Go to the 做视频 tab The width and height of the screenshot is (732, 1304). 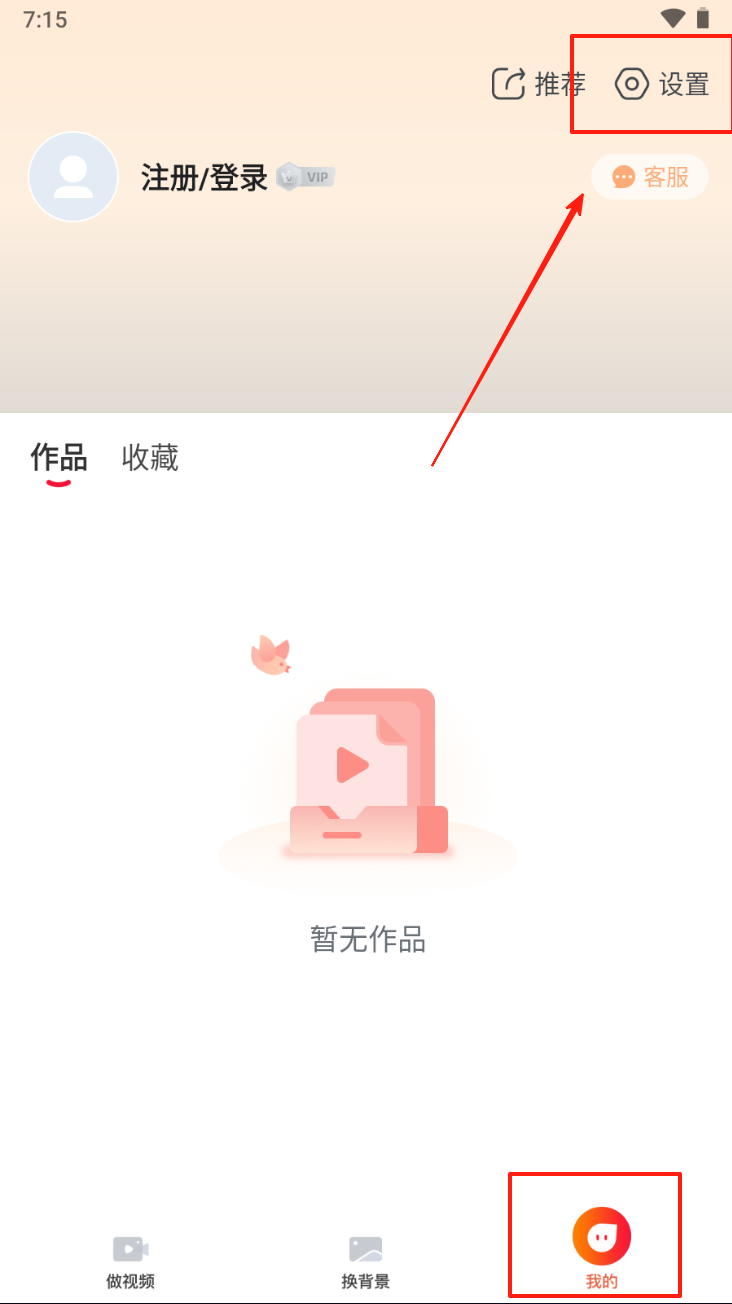[130, 1261]
